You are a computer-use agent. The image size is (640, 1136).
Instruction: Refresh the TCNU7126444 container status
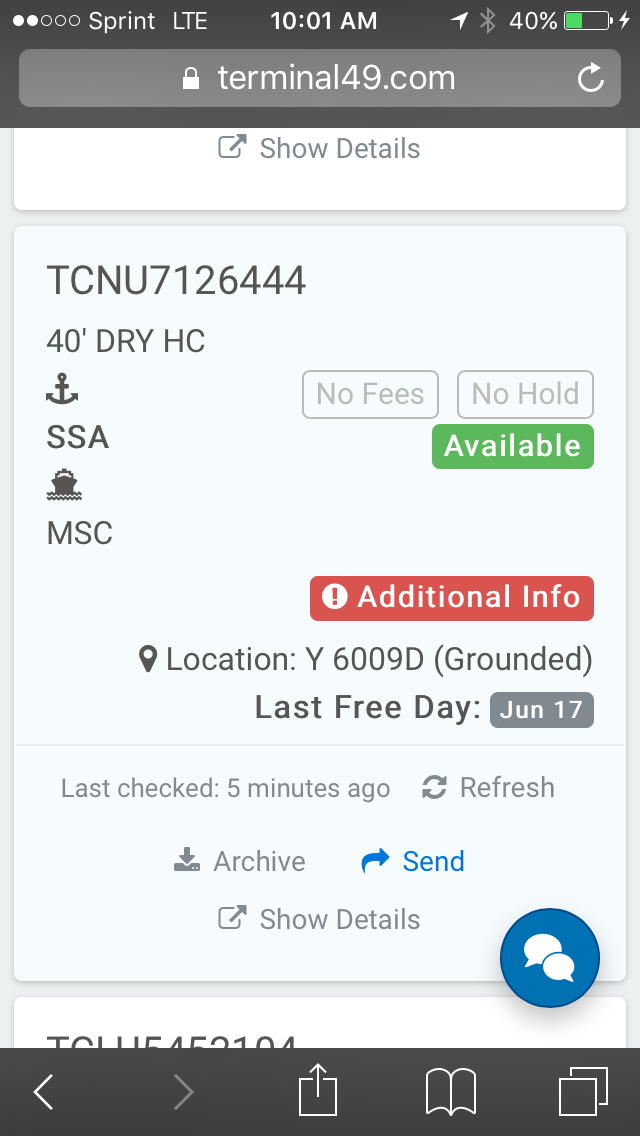pyautogui.click(x=488, y=788)
